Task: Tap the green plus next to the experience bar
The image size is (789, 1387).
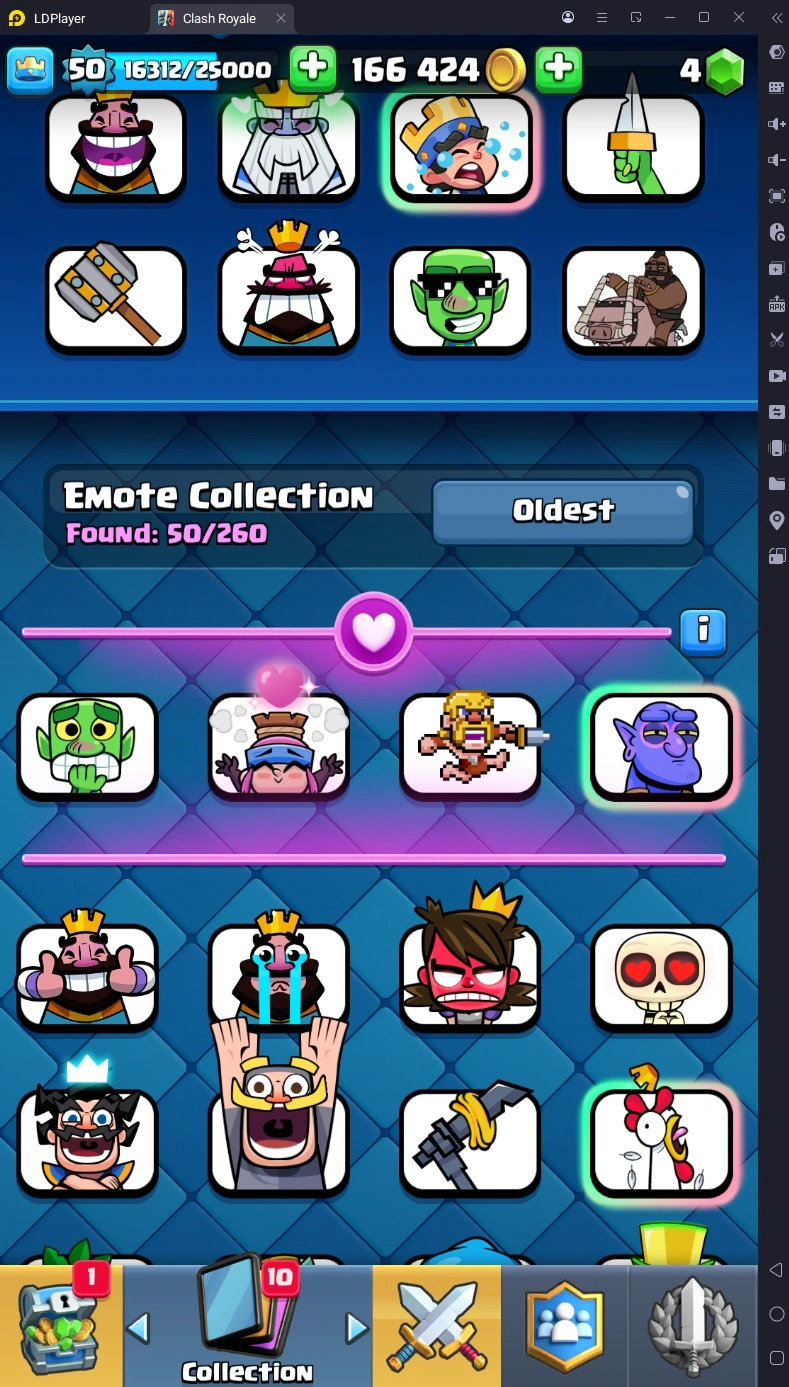Action: tap(313, 69)
